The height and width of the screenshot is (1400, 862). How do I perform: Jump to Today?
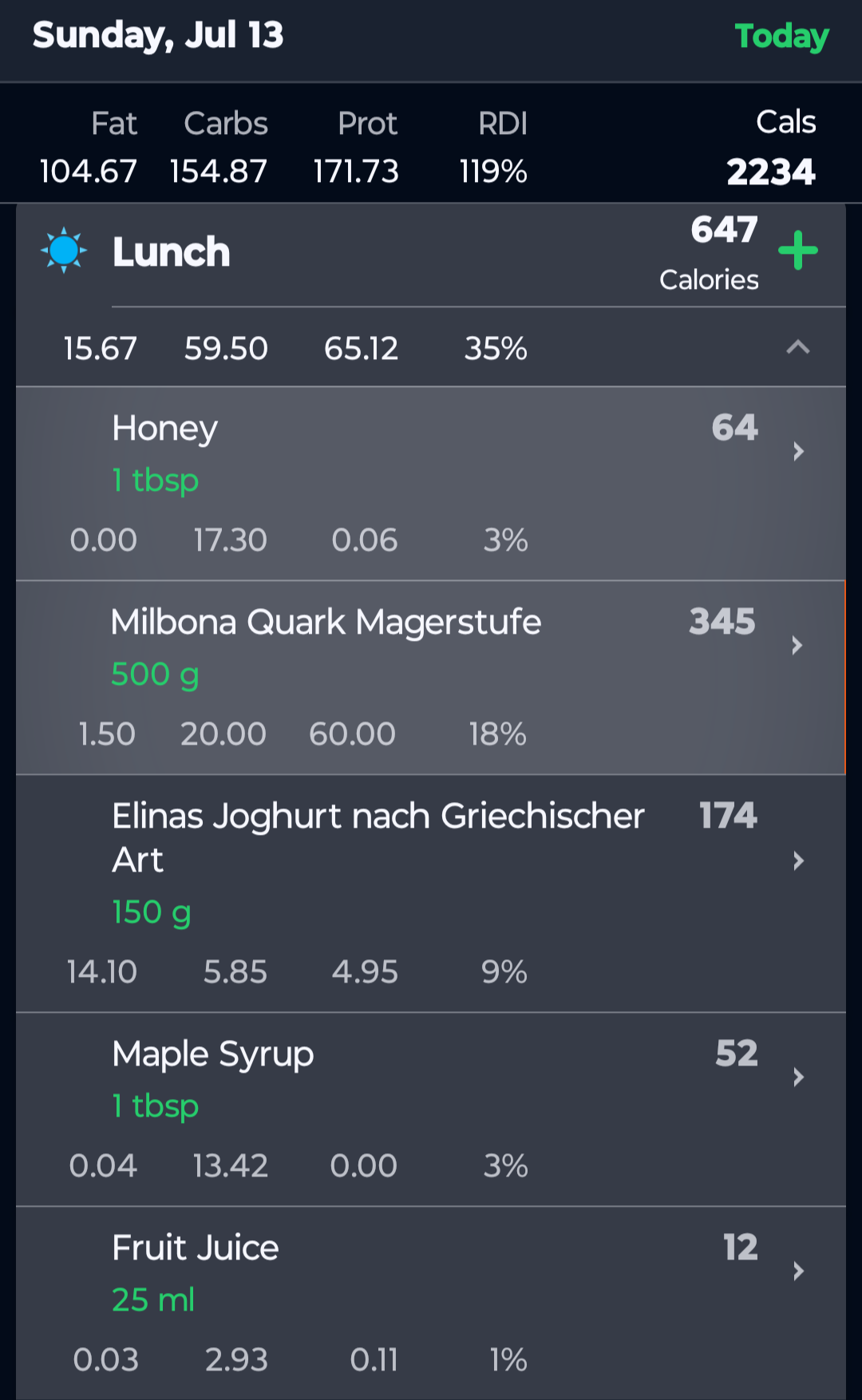[x=781, y=37]
